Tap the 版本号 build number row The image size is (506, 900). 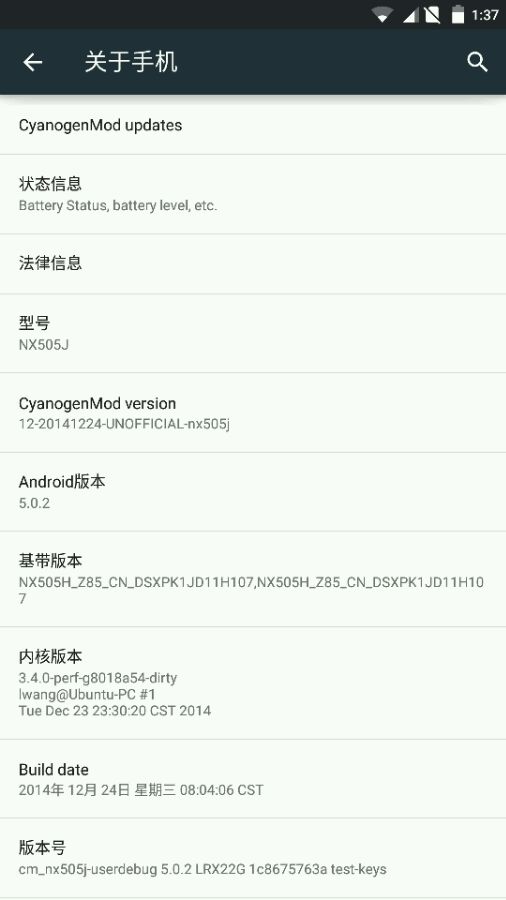coord(253,858)
